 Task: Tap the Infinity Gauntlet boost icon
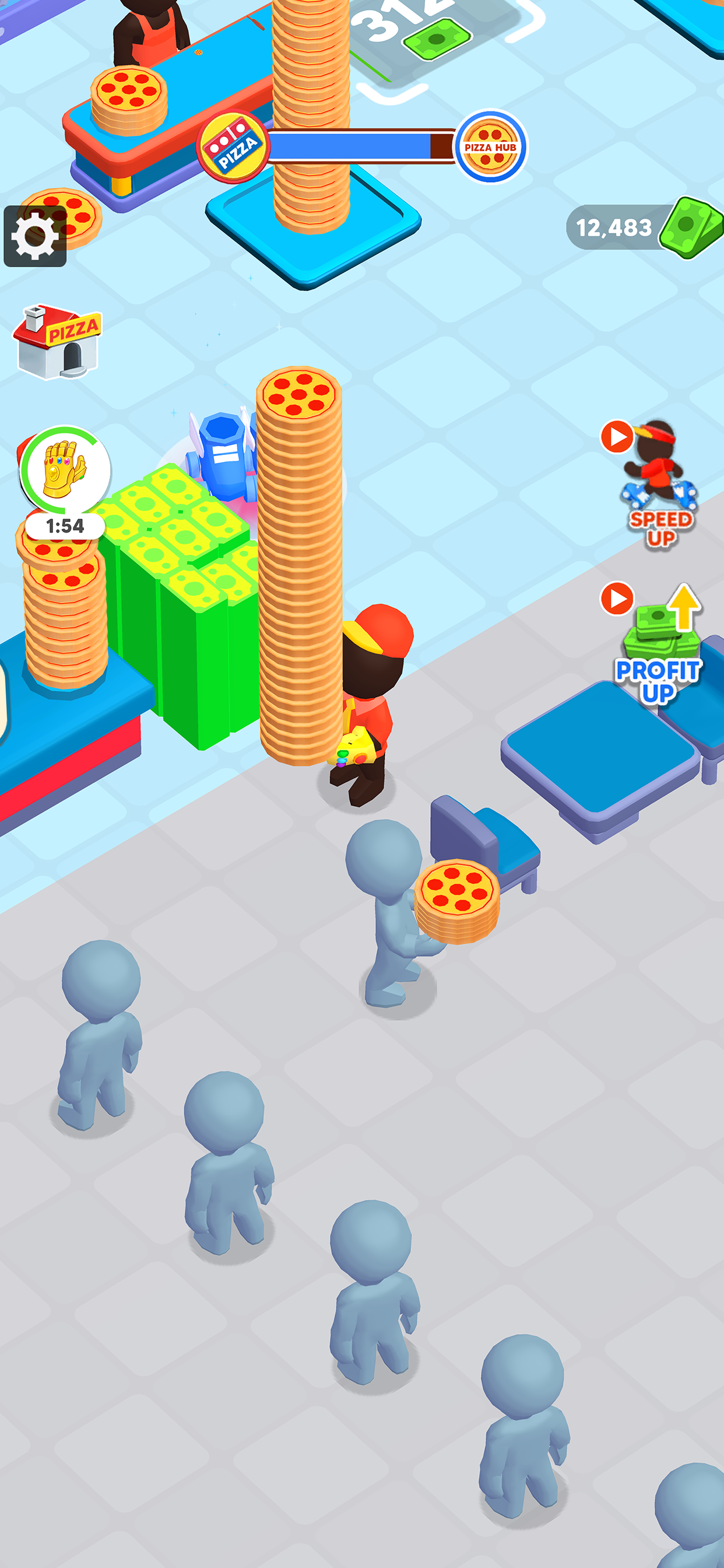coord(66,468)
